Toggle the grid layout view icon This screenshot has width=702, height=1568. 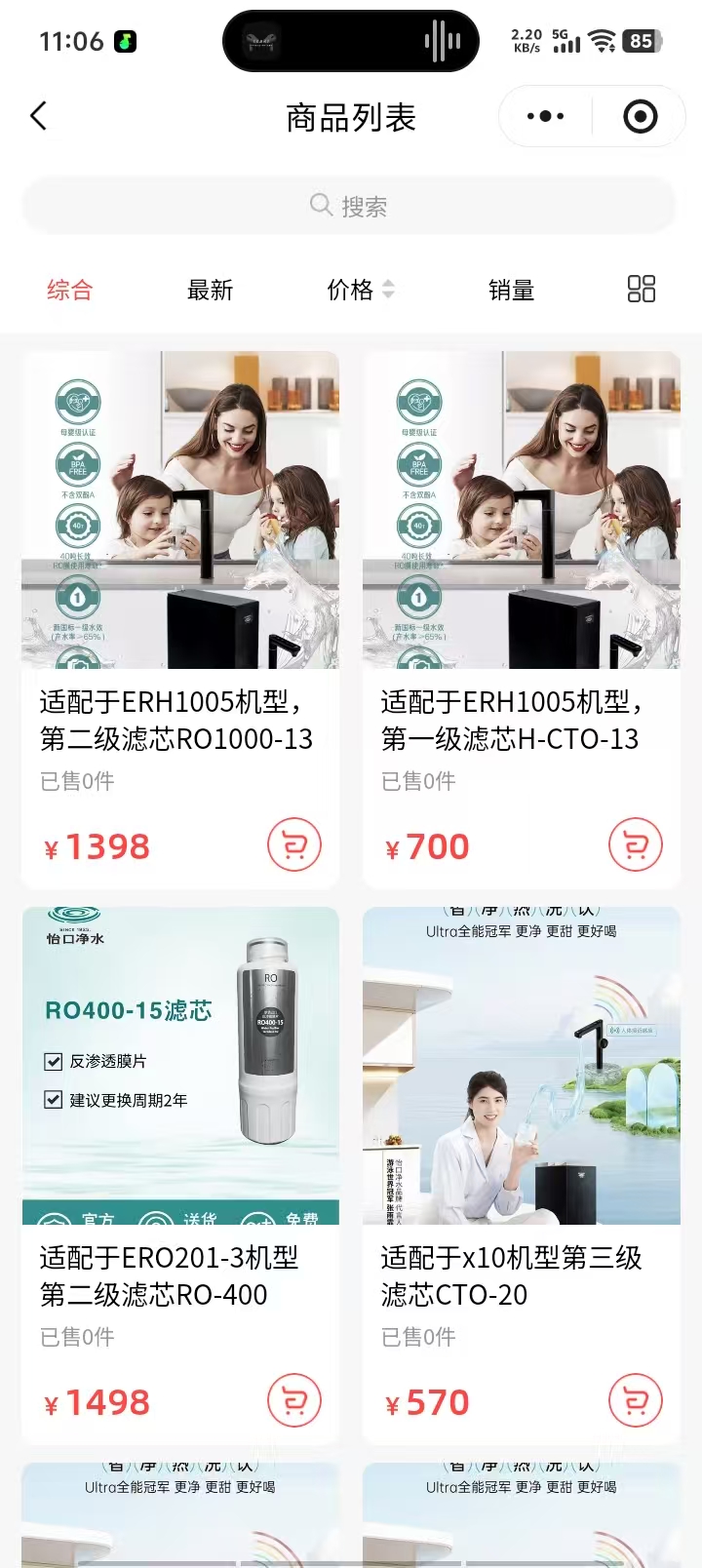click(641, 289)
